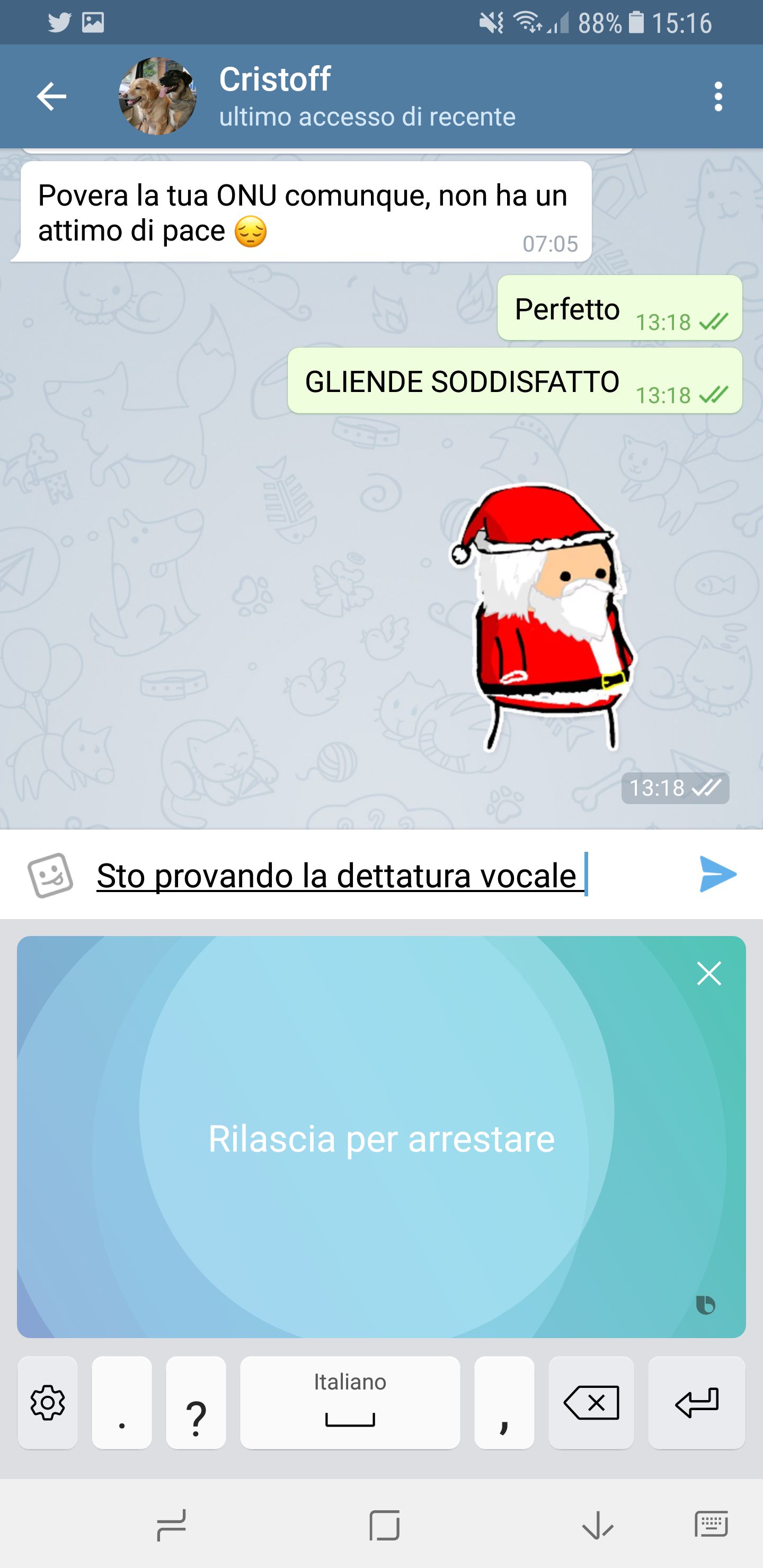
Task: Go back from Cristoff's chat
Action: point(51,96)
